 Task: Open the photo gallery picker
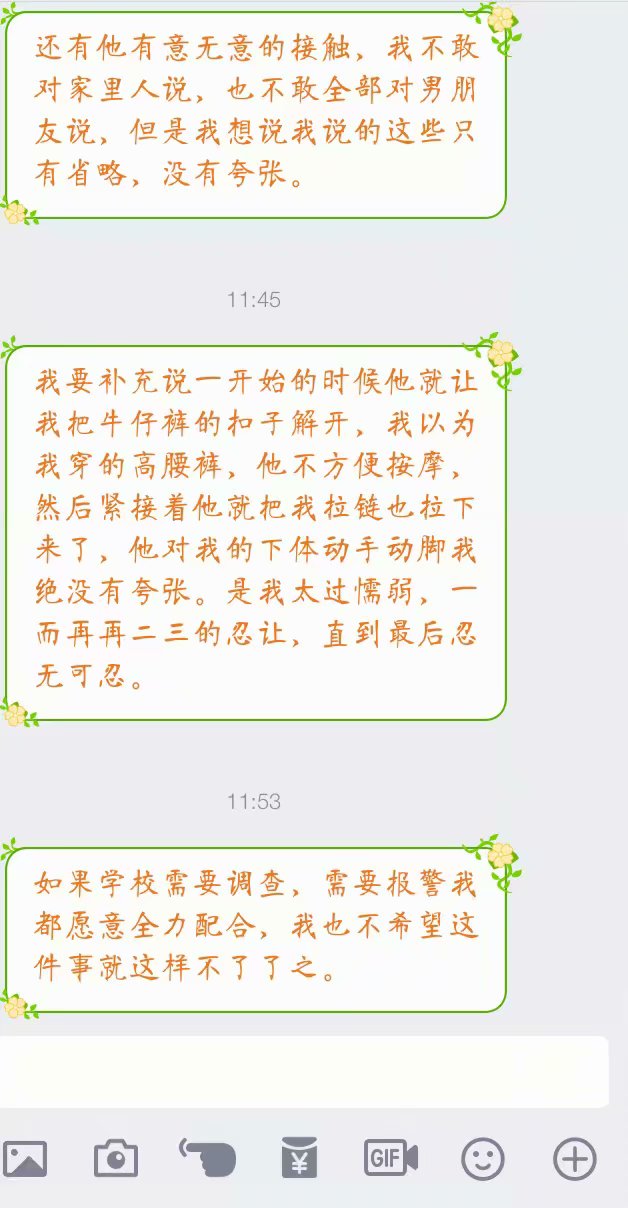(x=25, y=1159)
